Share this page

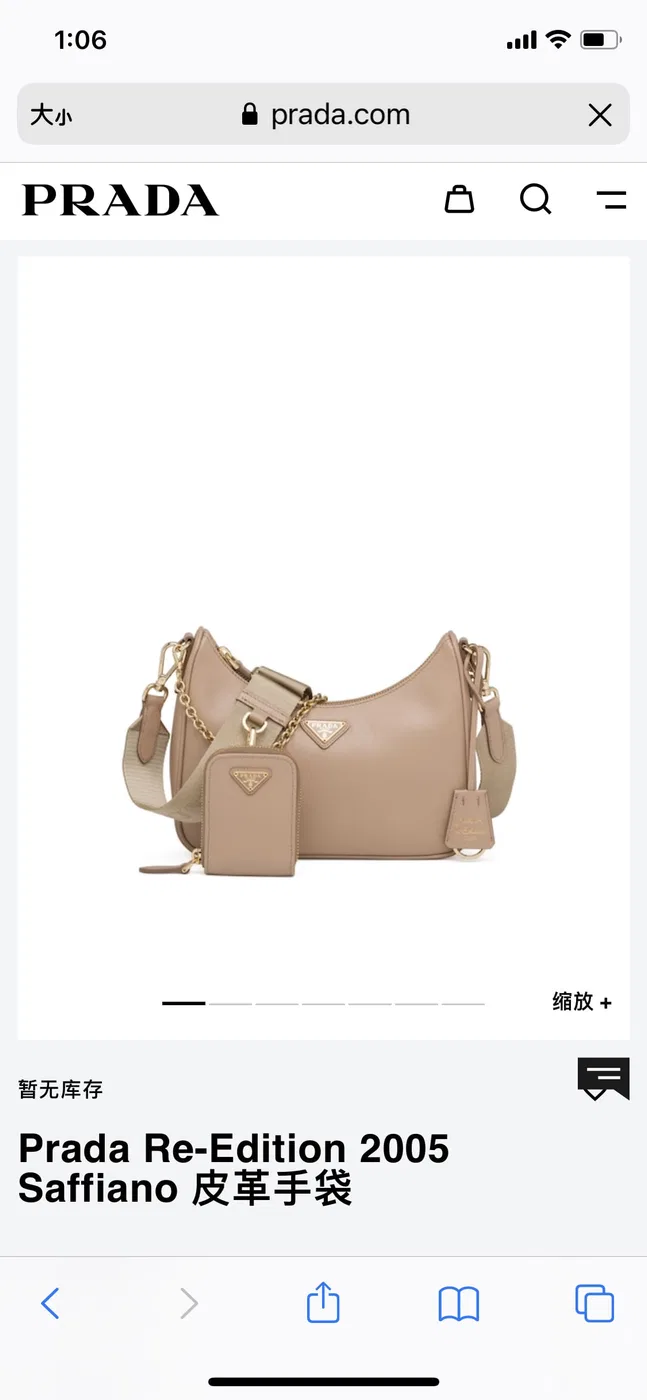(x=323, y=1303)
